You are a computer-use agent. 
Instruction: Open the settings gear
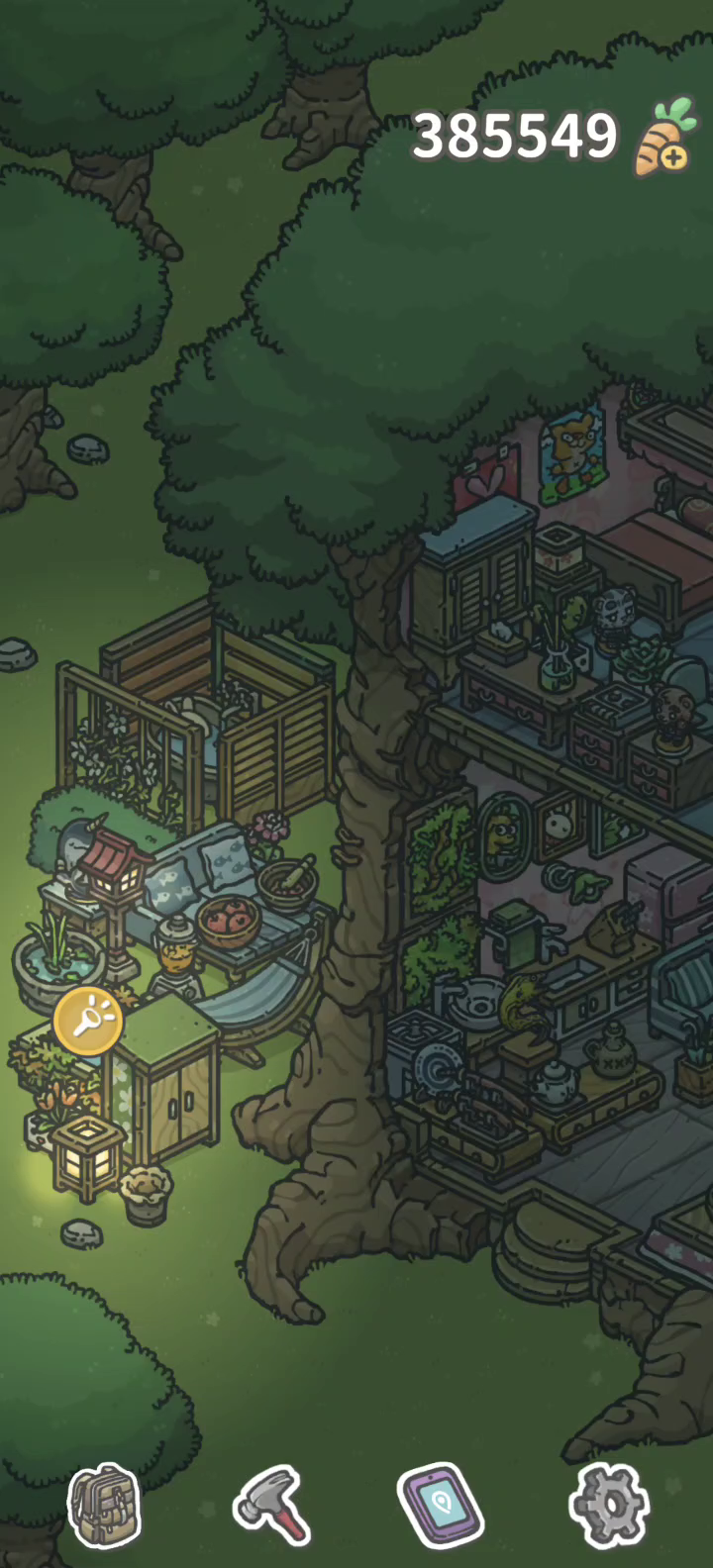pos(609,1506)
